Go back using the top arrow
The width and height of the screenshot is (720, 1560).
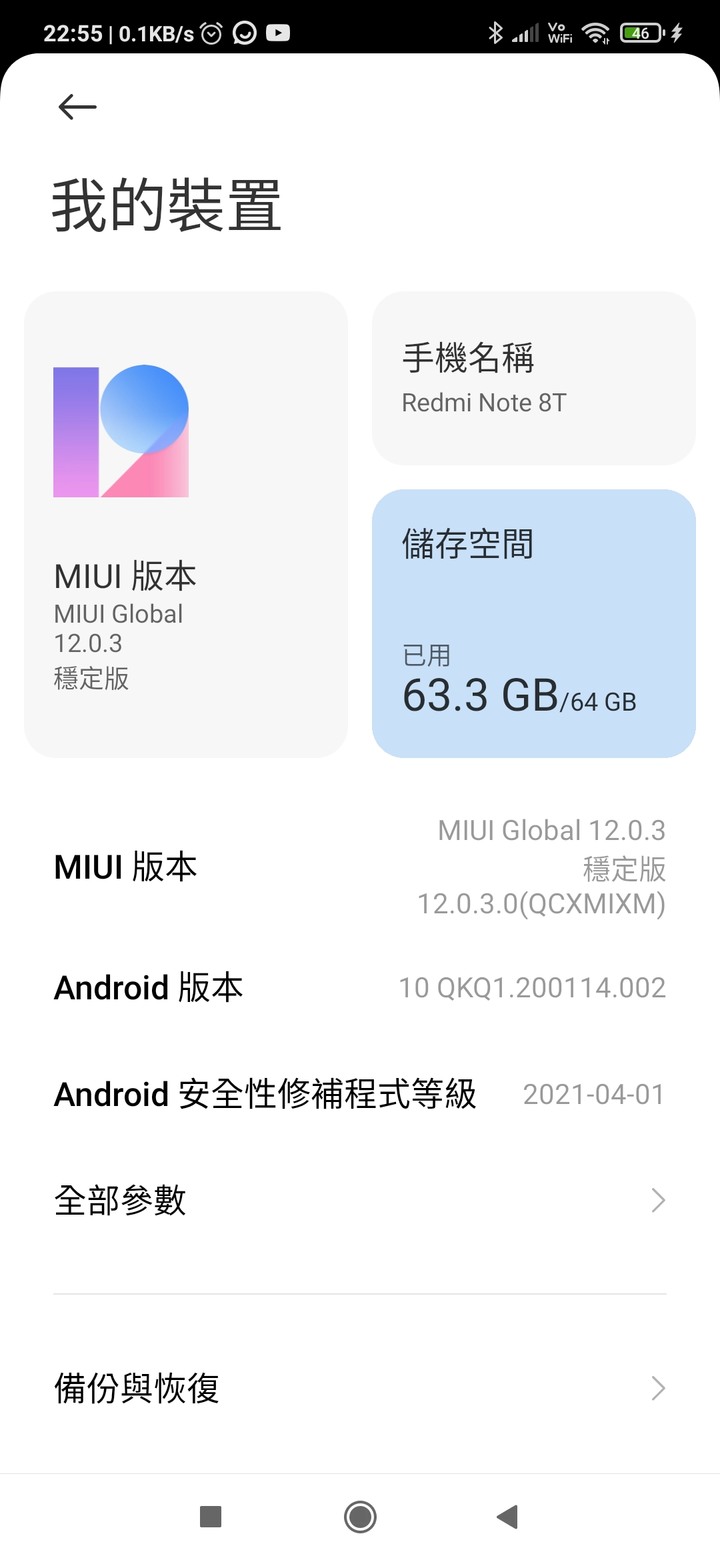(77, 107)
